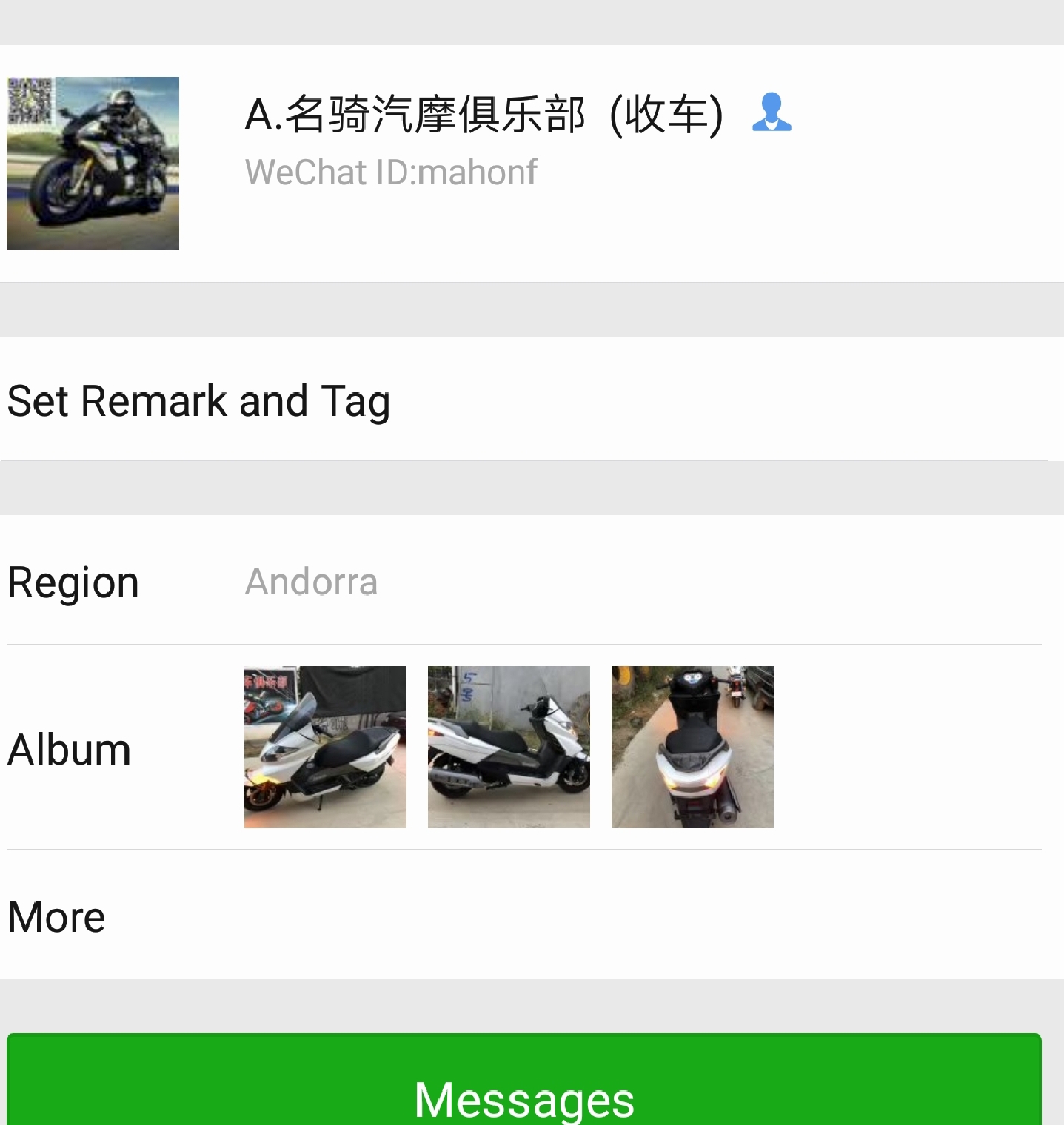Open Set Remark and Tag screen

[x=198, y=400]
